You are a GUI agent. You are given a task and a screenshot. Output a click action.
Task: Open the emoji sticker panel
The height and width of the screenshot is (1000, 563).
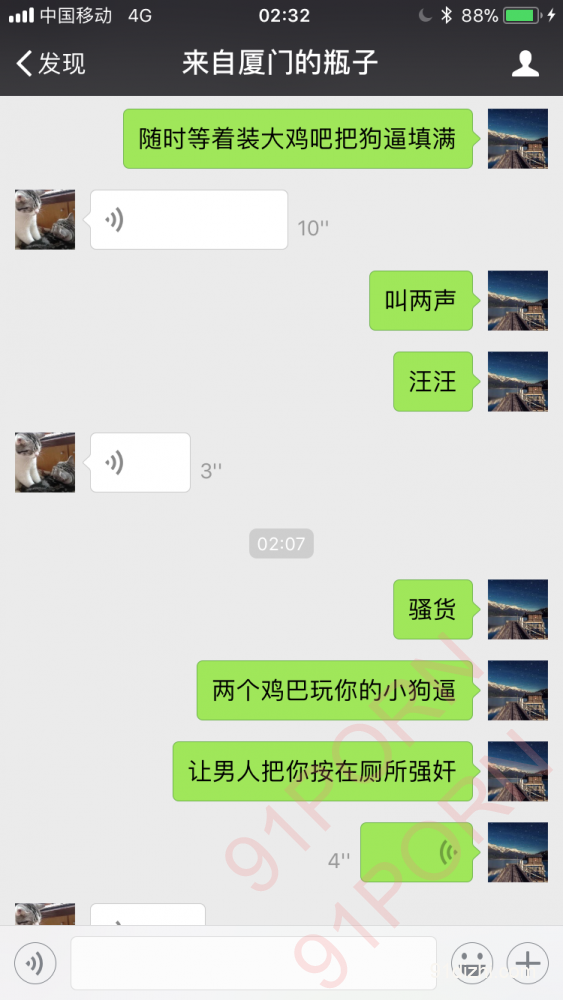tap(472, 963)
